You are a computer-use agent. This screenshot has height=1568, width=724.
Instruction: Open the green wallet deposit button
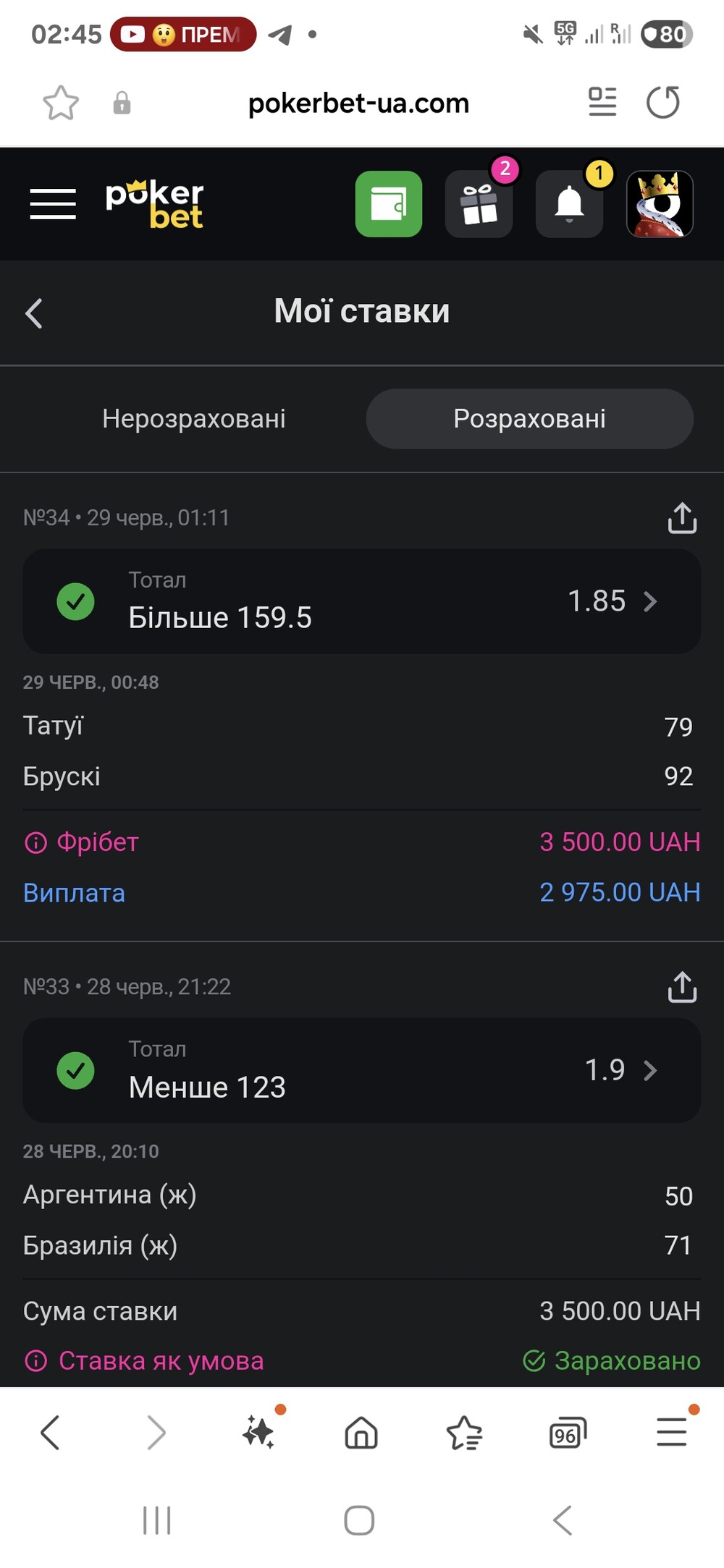(389, 204)
